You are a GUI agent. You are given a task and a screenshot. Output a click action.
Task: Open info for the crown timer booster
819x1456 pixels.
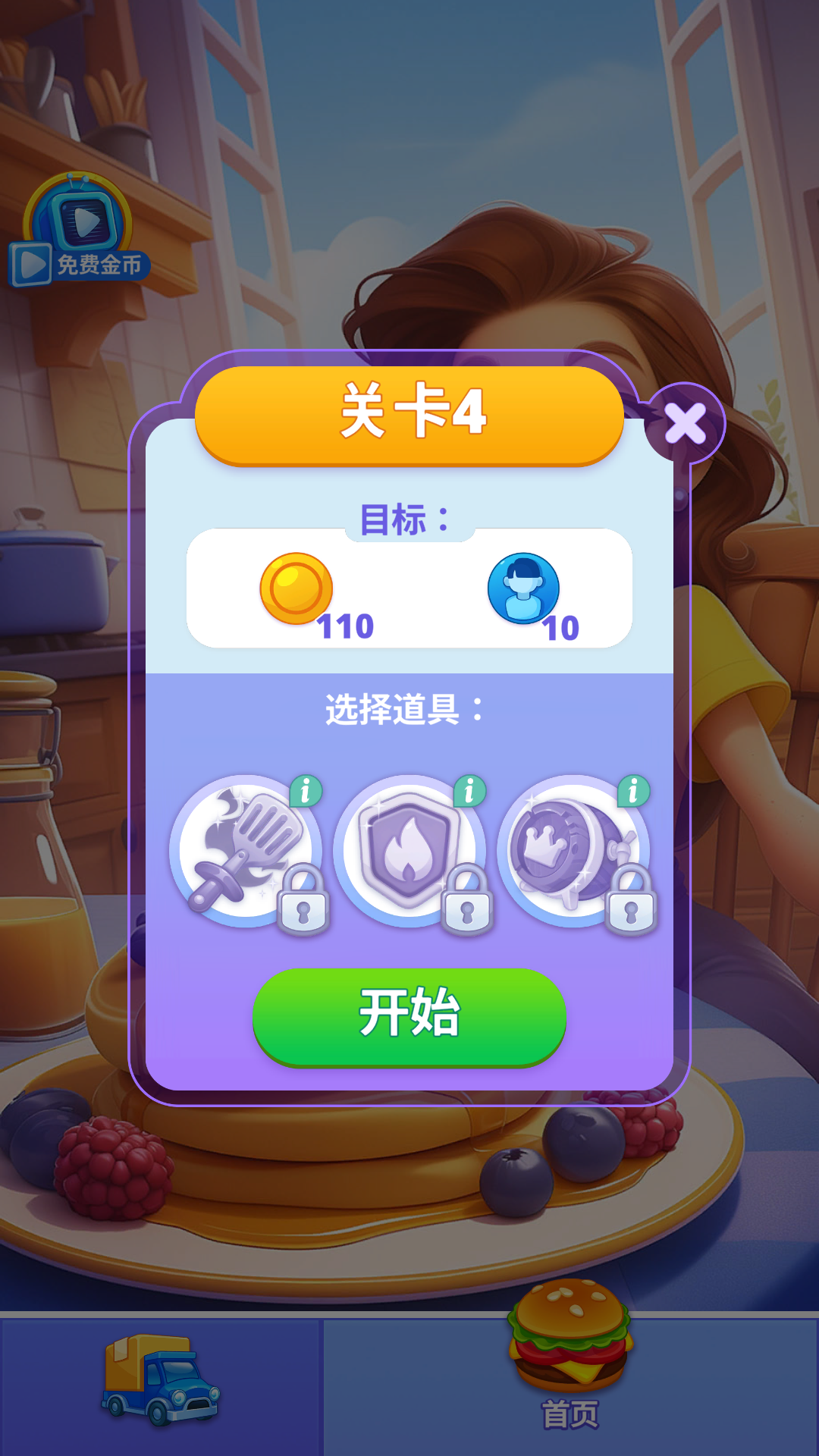coord(634,791)
